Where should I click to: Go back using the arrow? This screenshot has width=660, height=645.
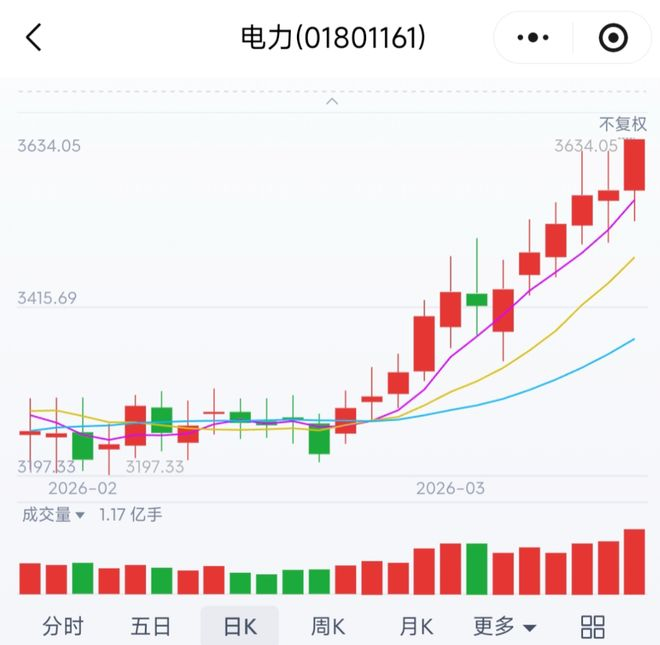pyautogui.click(x=34, y=38)
